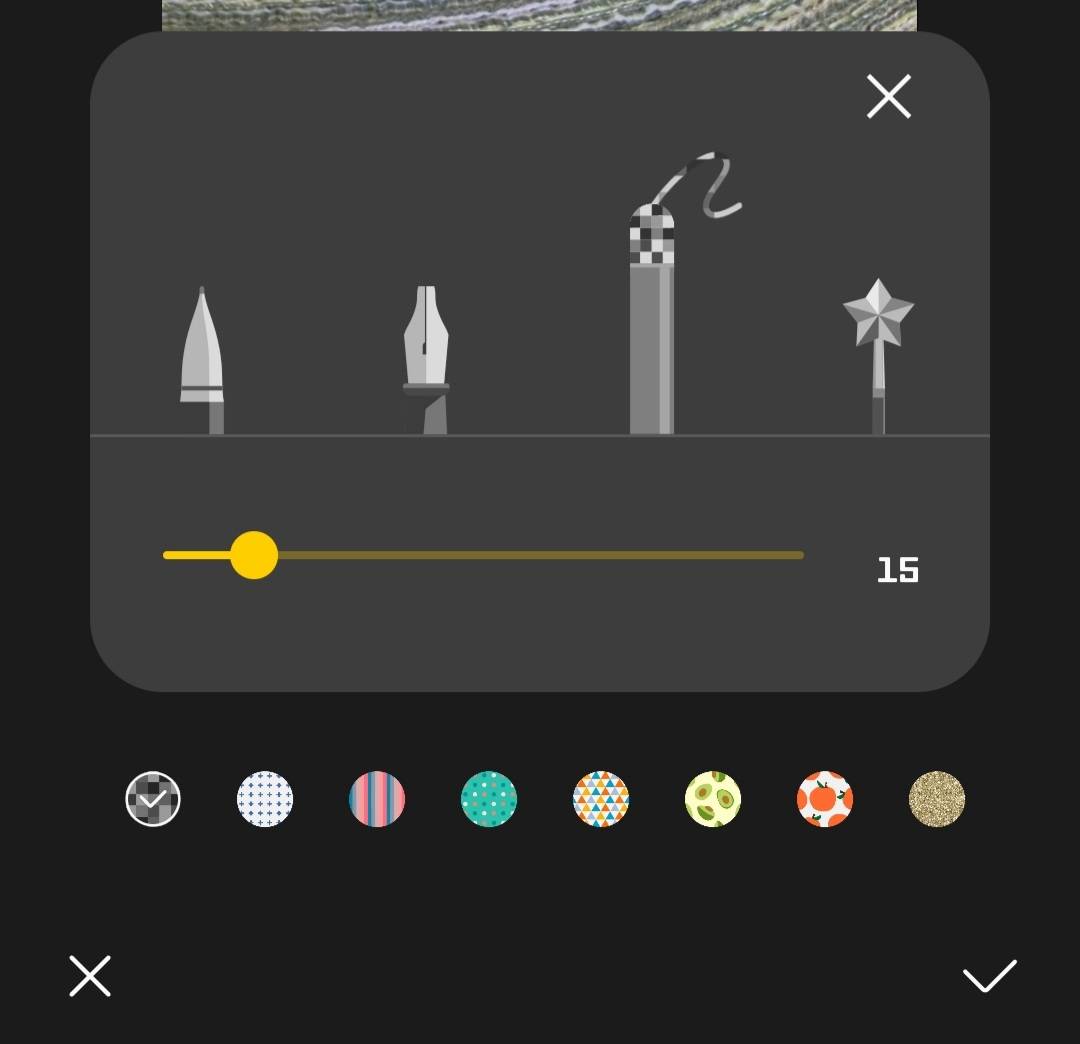This screenshot has height=1044, width=1080.
Task: Confirm the drawing with the checkmark
Action: pyautogui.click(x=989, y=976)
